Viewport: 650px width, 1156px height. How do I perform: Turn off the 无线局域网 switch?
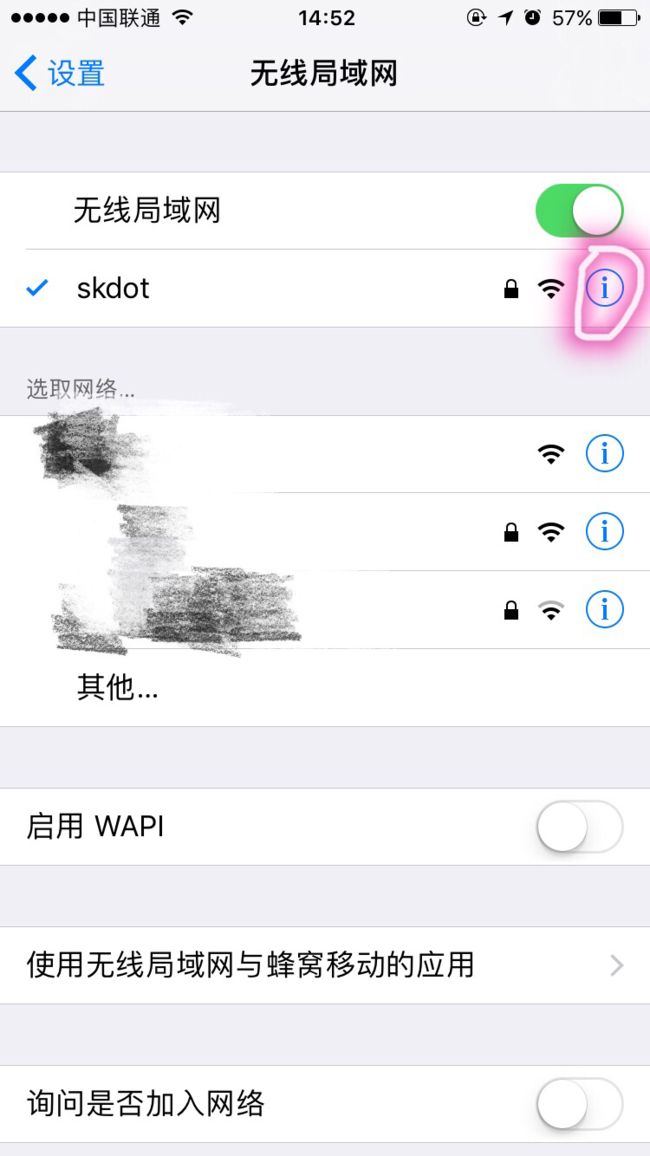[579, 211]
